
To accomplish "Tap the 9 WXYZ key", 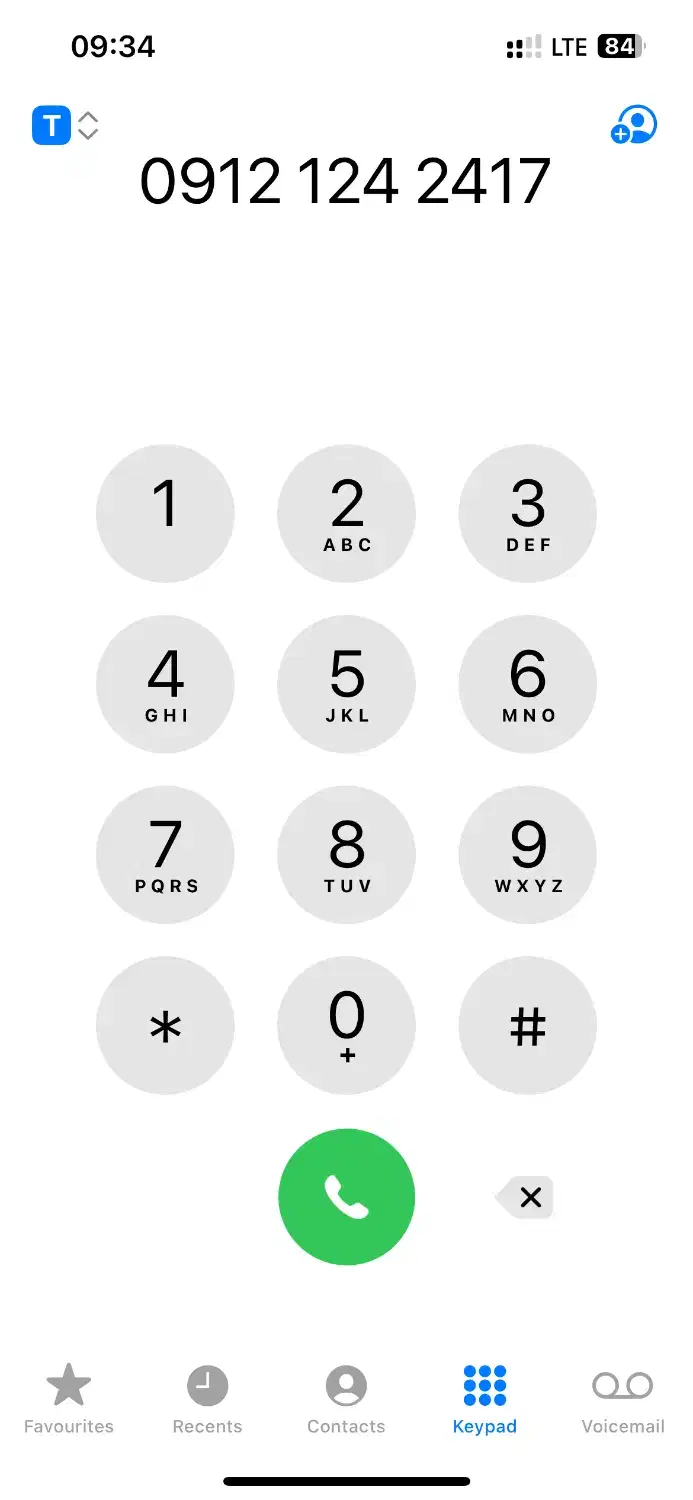I will pos(527,855).
